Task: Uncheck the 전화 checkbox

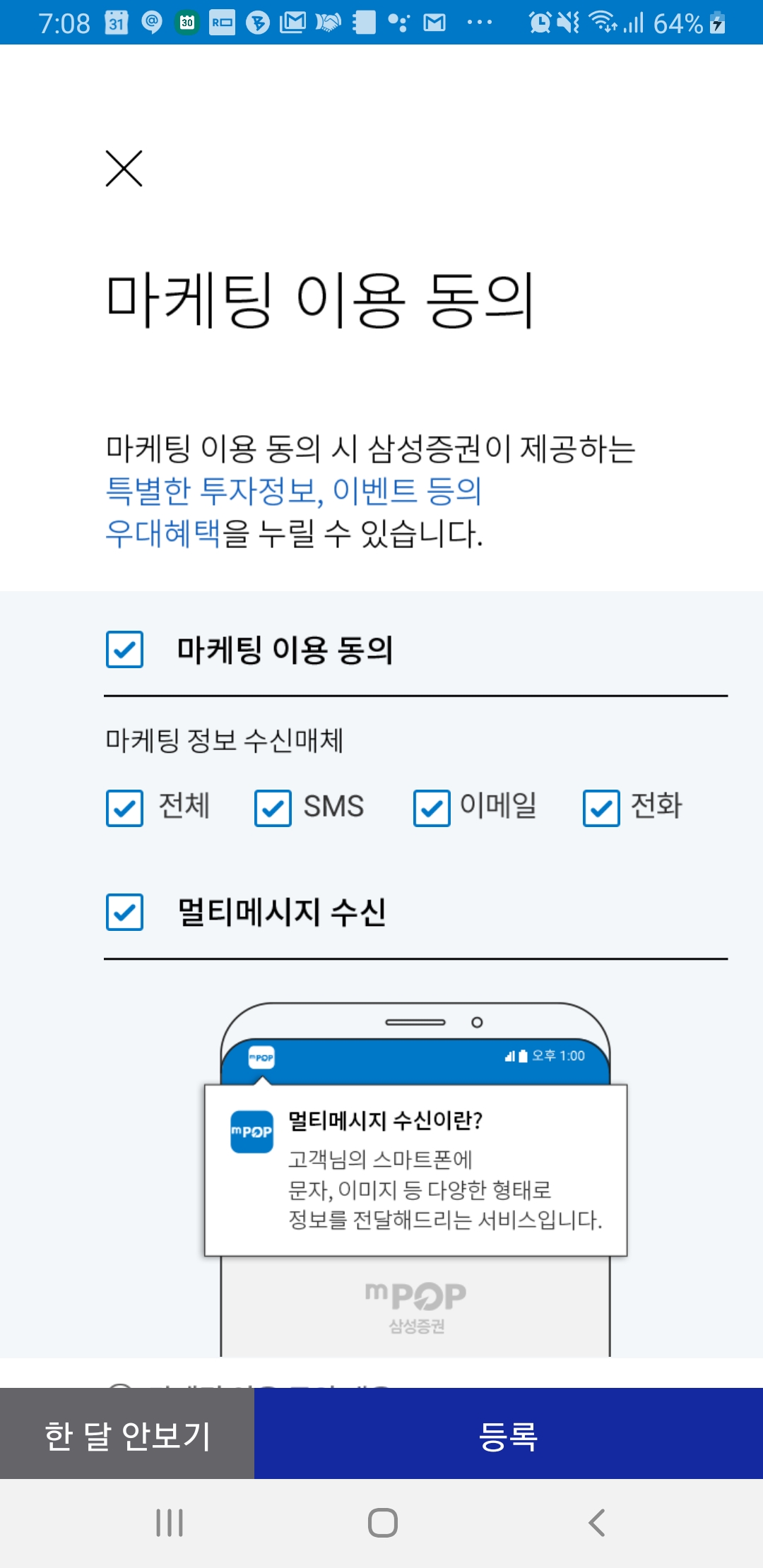Action: click(601, 808)
